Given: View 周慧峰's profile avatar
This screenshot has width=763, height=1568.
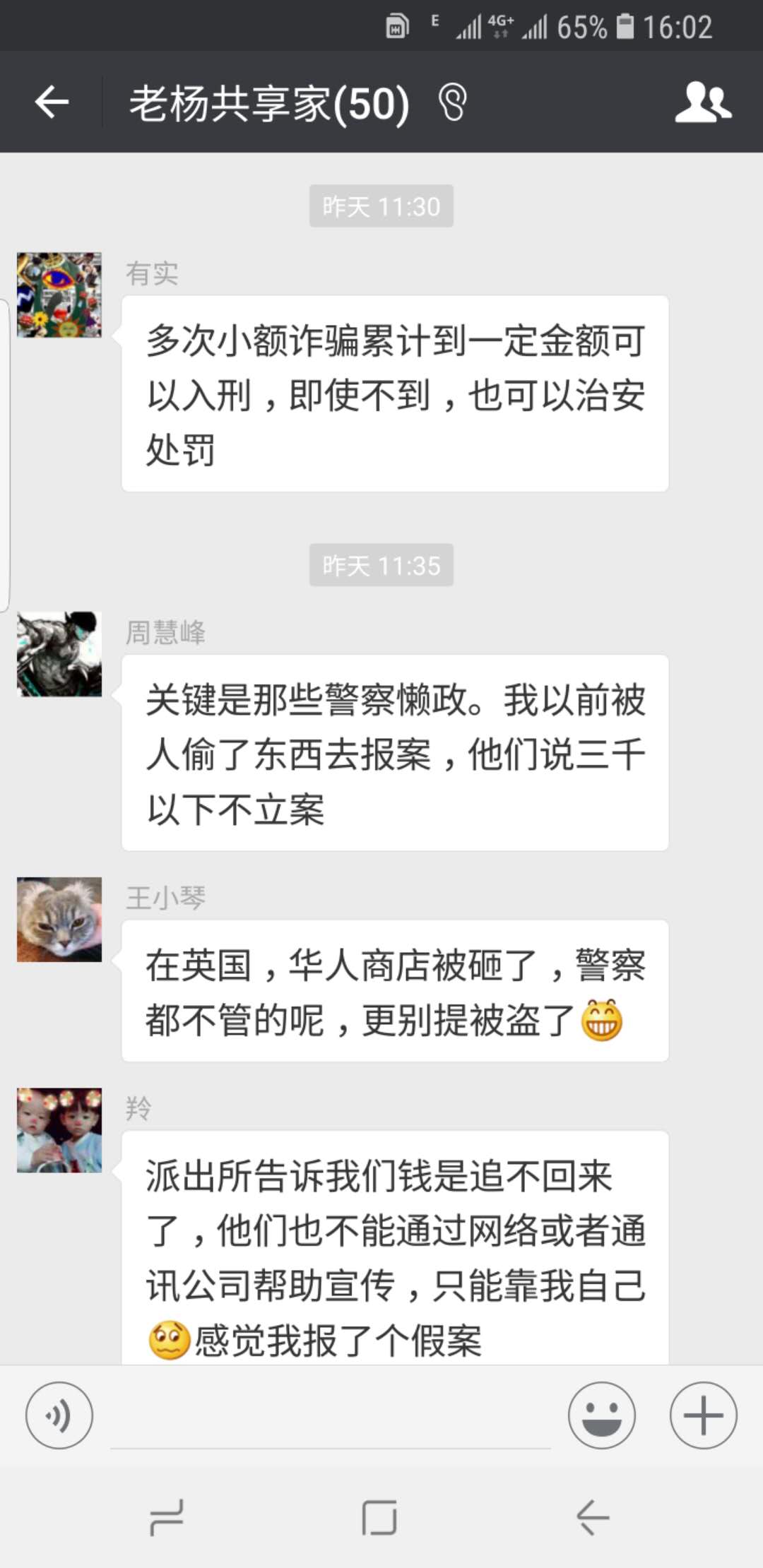Looking at the screenshot, I should click(59, 654).
